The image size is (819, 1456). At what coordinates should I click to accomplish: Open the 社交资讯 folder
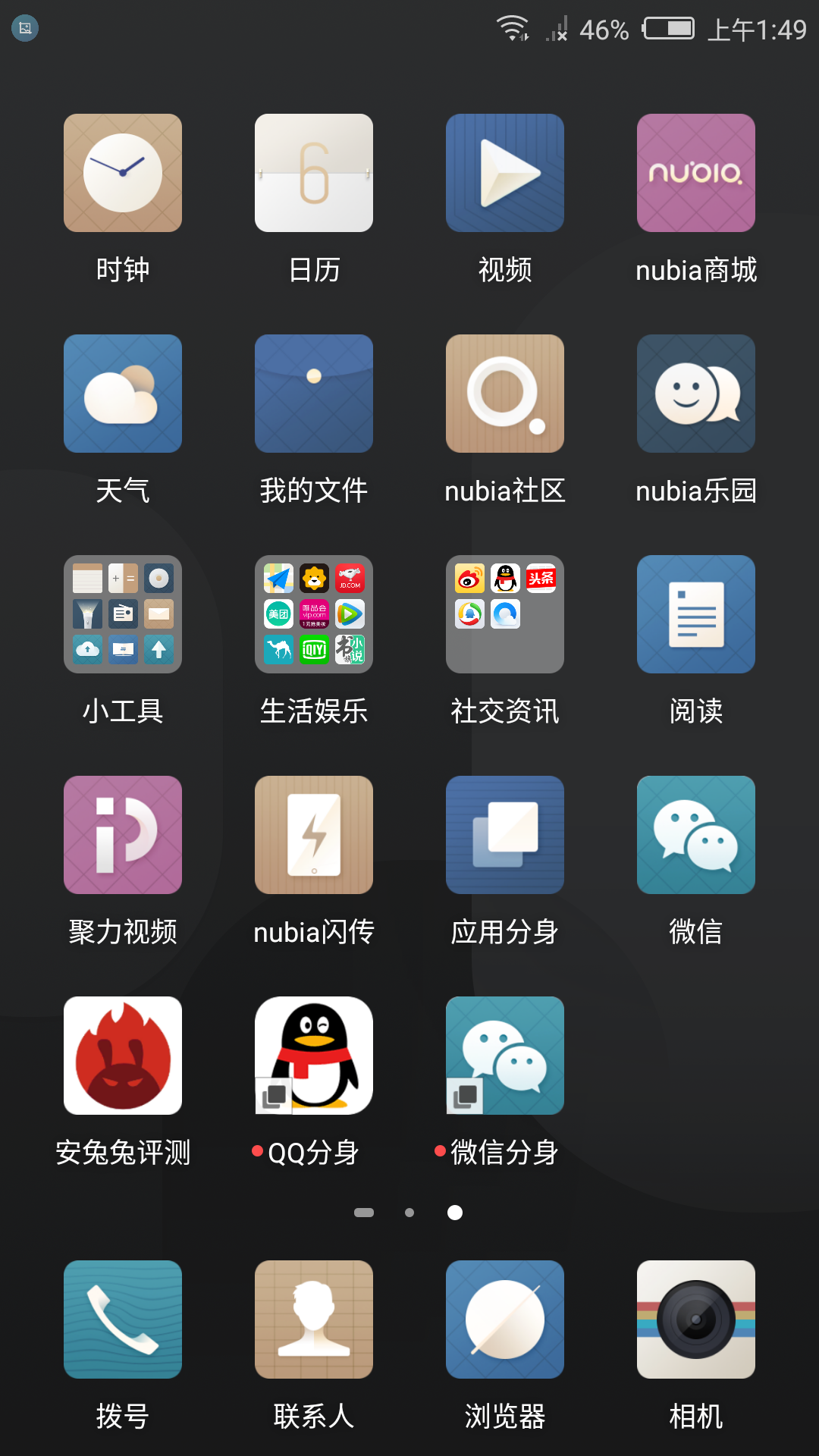coord(505,614)
